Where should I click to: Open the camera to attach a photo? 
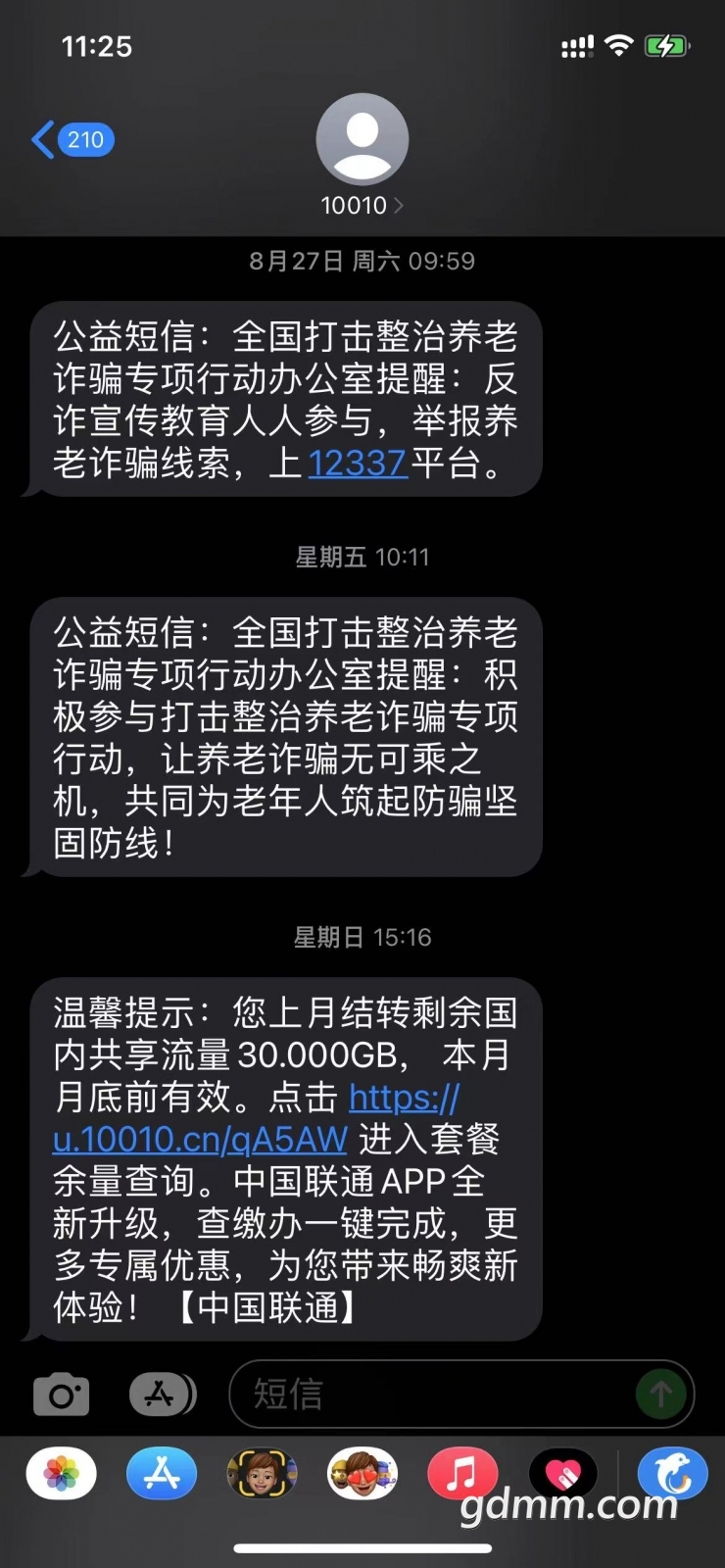(x=62, y=1394)
